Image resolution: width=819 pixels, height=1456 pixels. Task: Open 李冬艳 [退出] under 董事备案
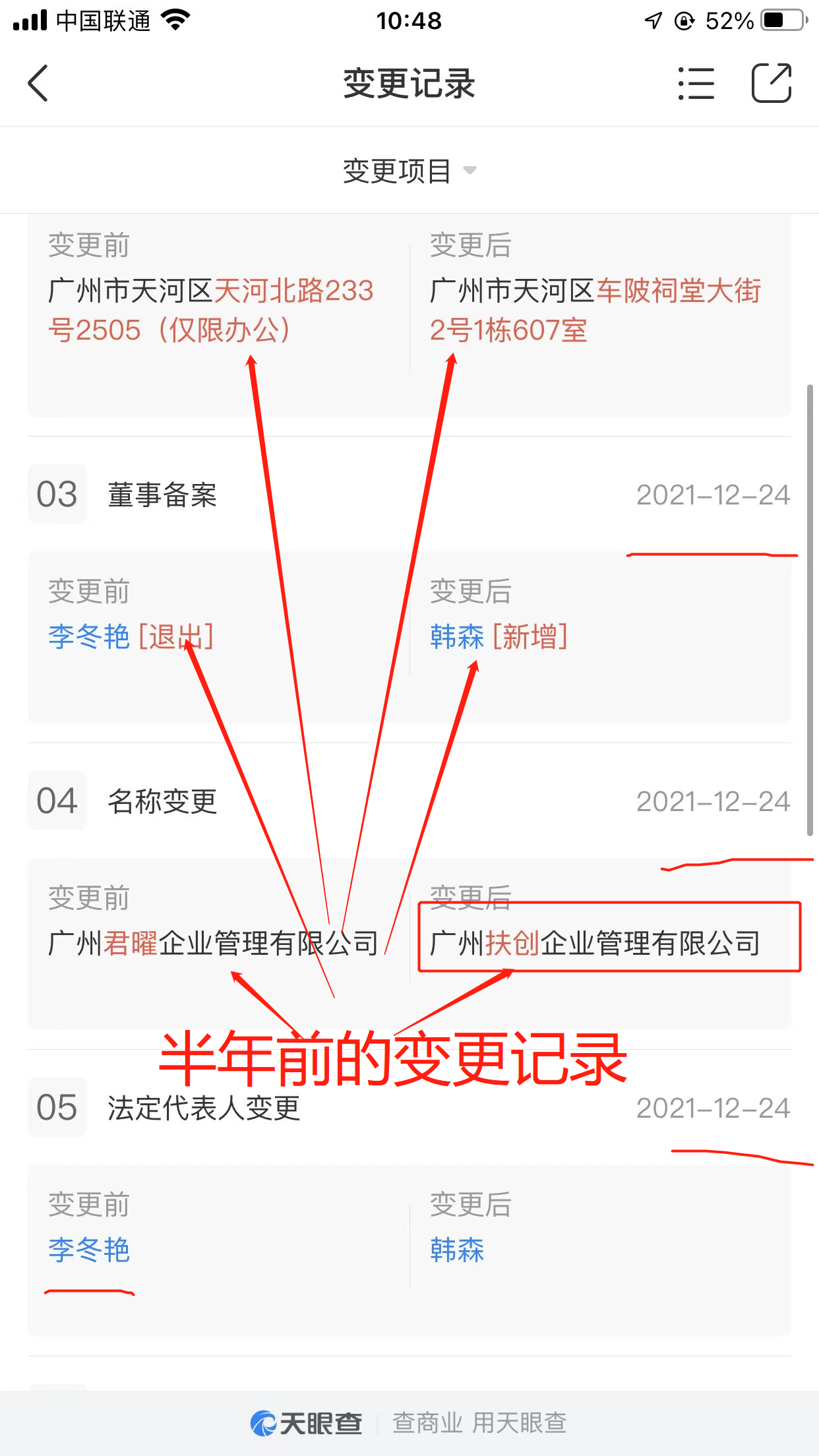[89, 637]
